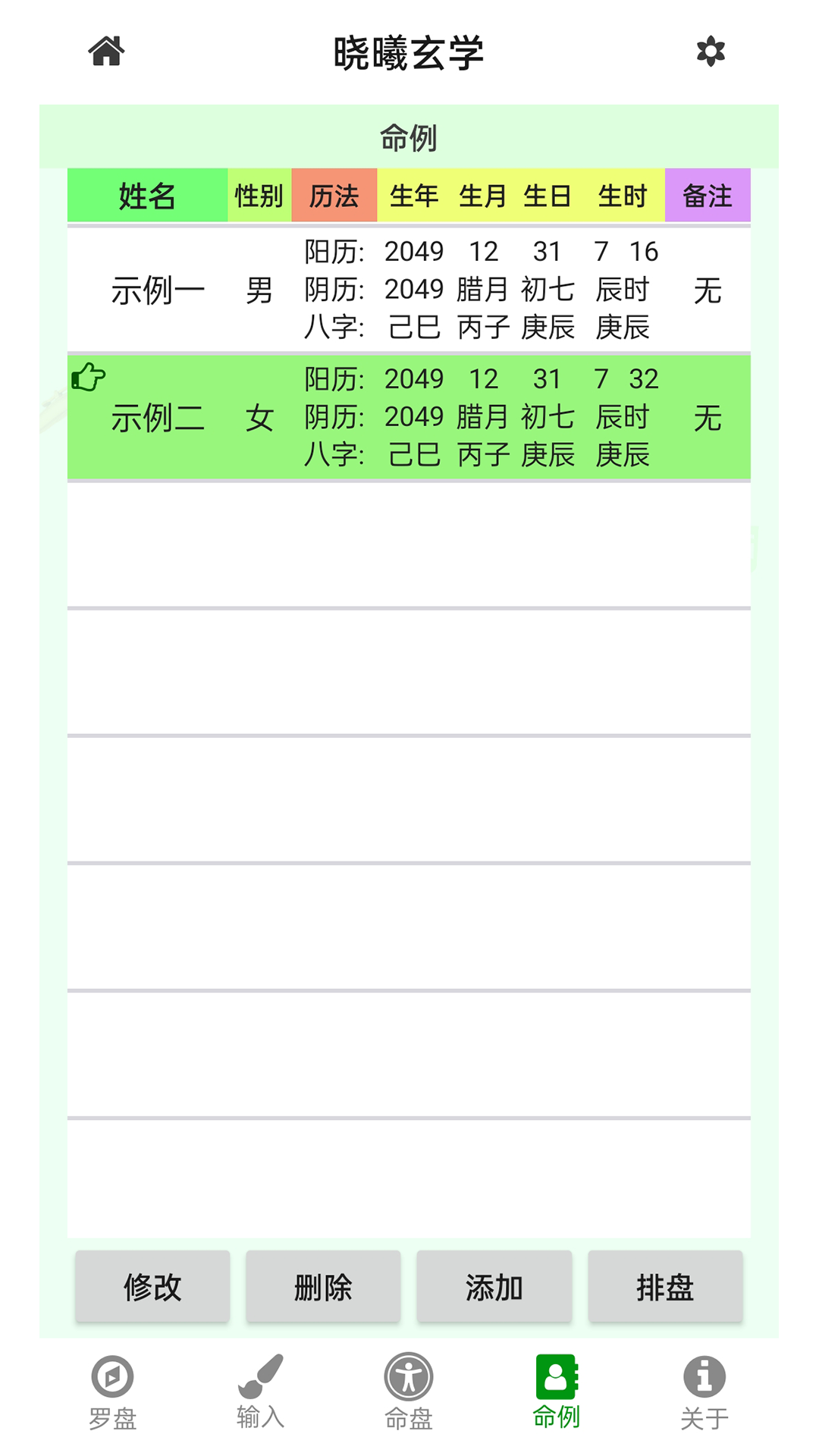The width and height of the screenshot is (819, 1456).
Task: Open settings via the gear icon
Action: point(709,52)
